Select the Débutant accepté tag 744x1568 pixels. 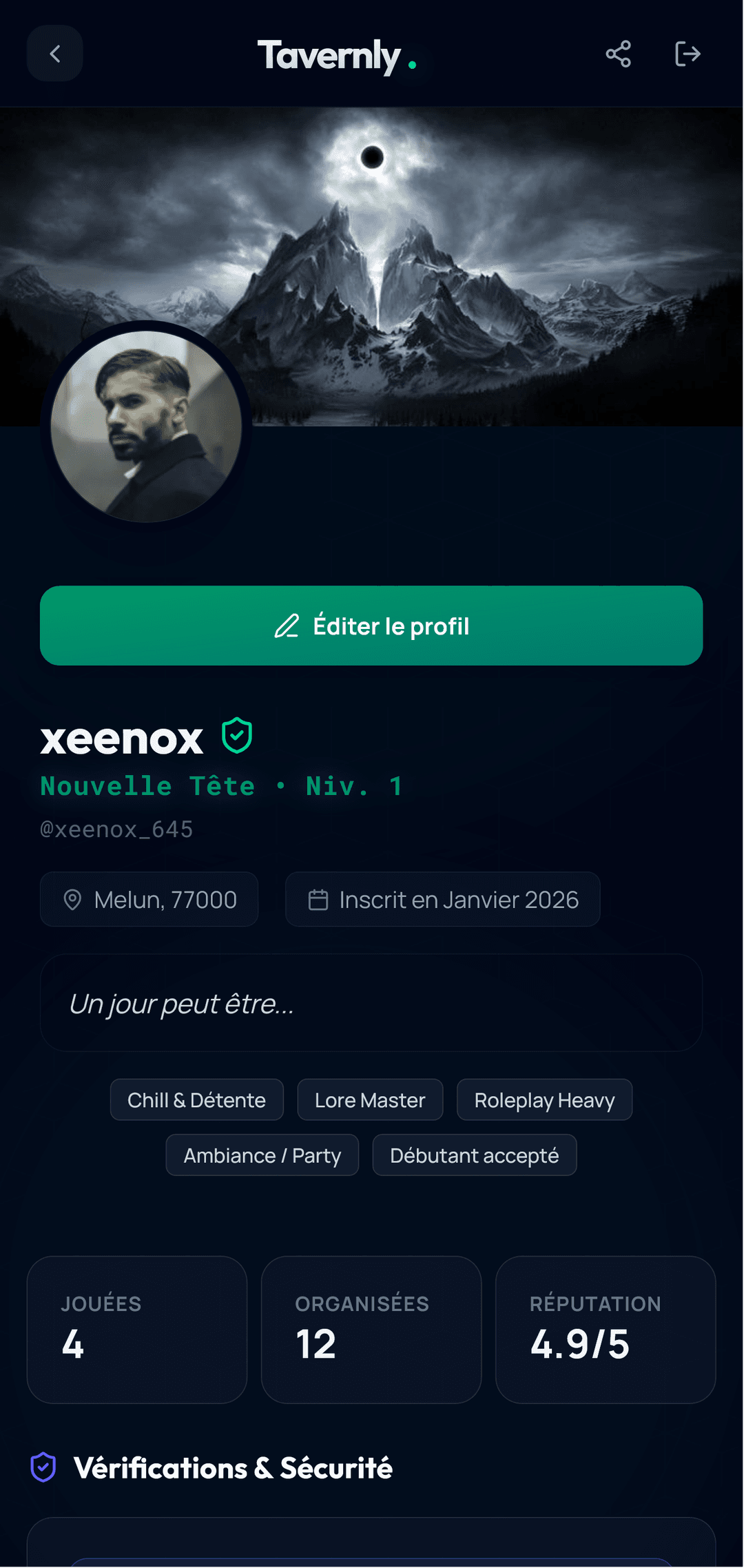(x=474, y=1155)
